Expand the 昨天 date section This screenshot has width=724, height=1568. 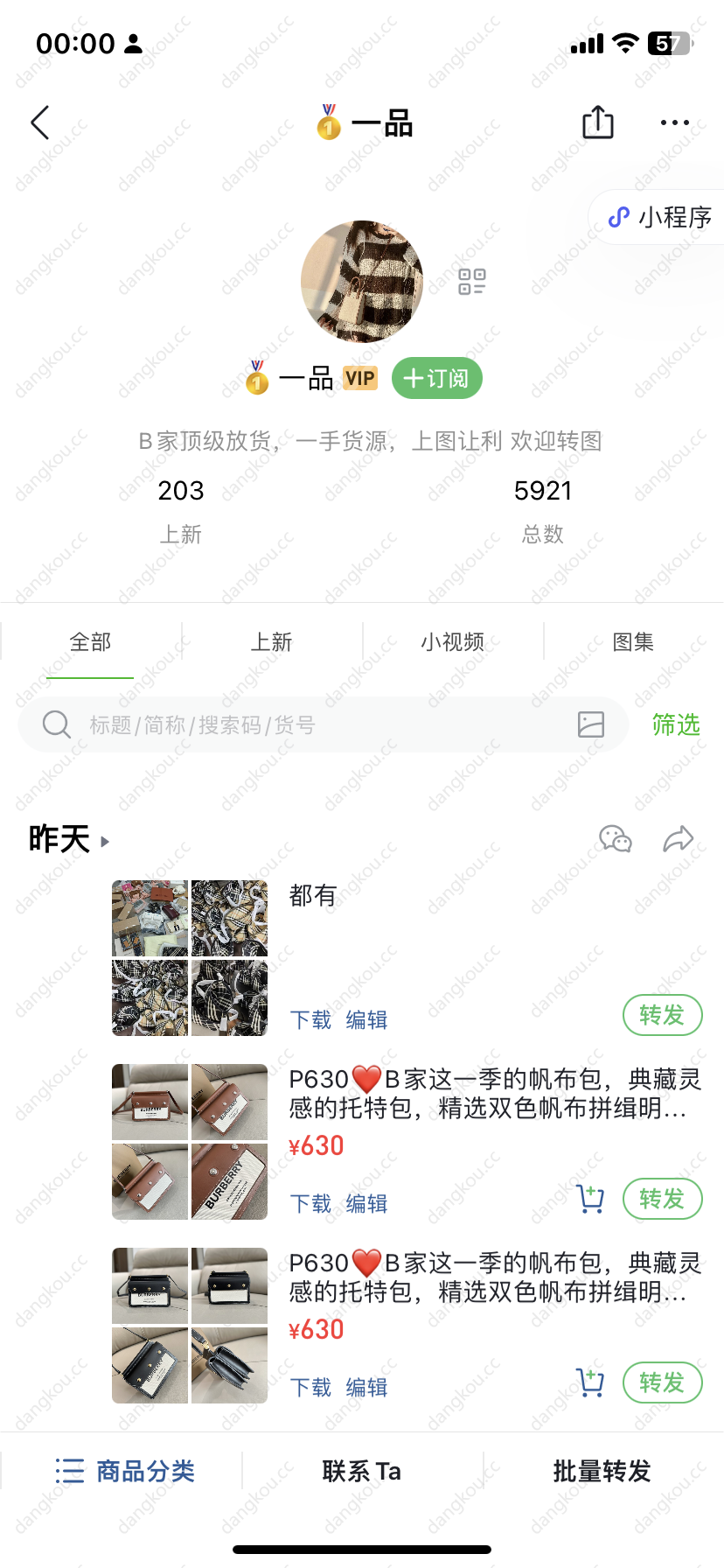[69, 839]
